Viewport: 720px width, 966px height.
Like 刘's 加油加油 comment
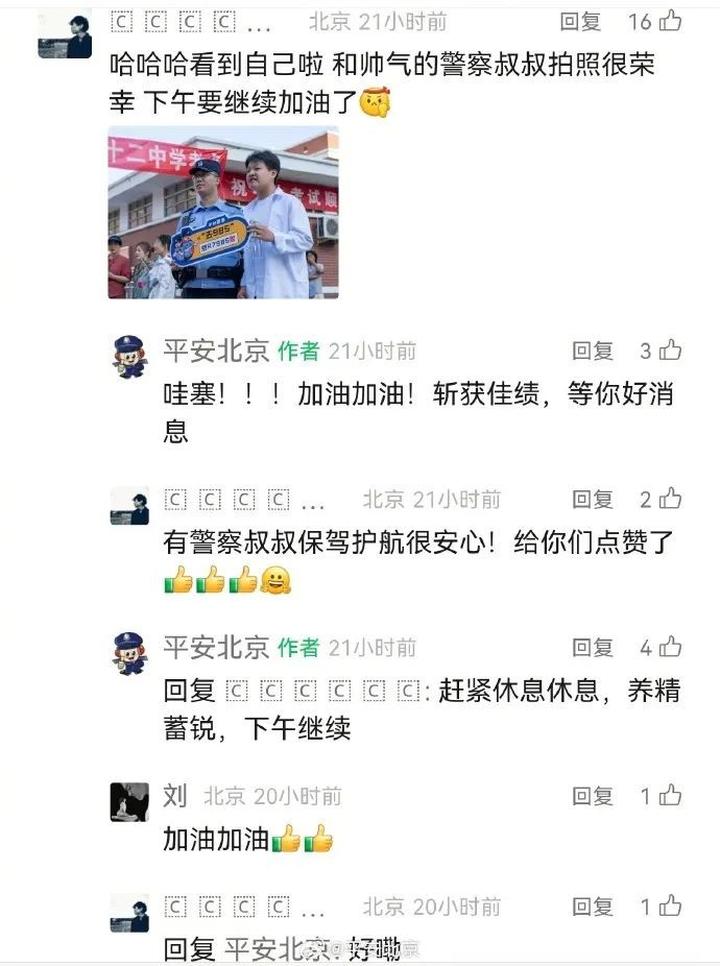point(670,796)
